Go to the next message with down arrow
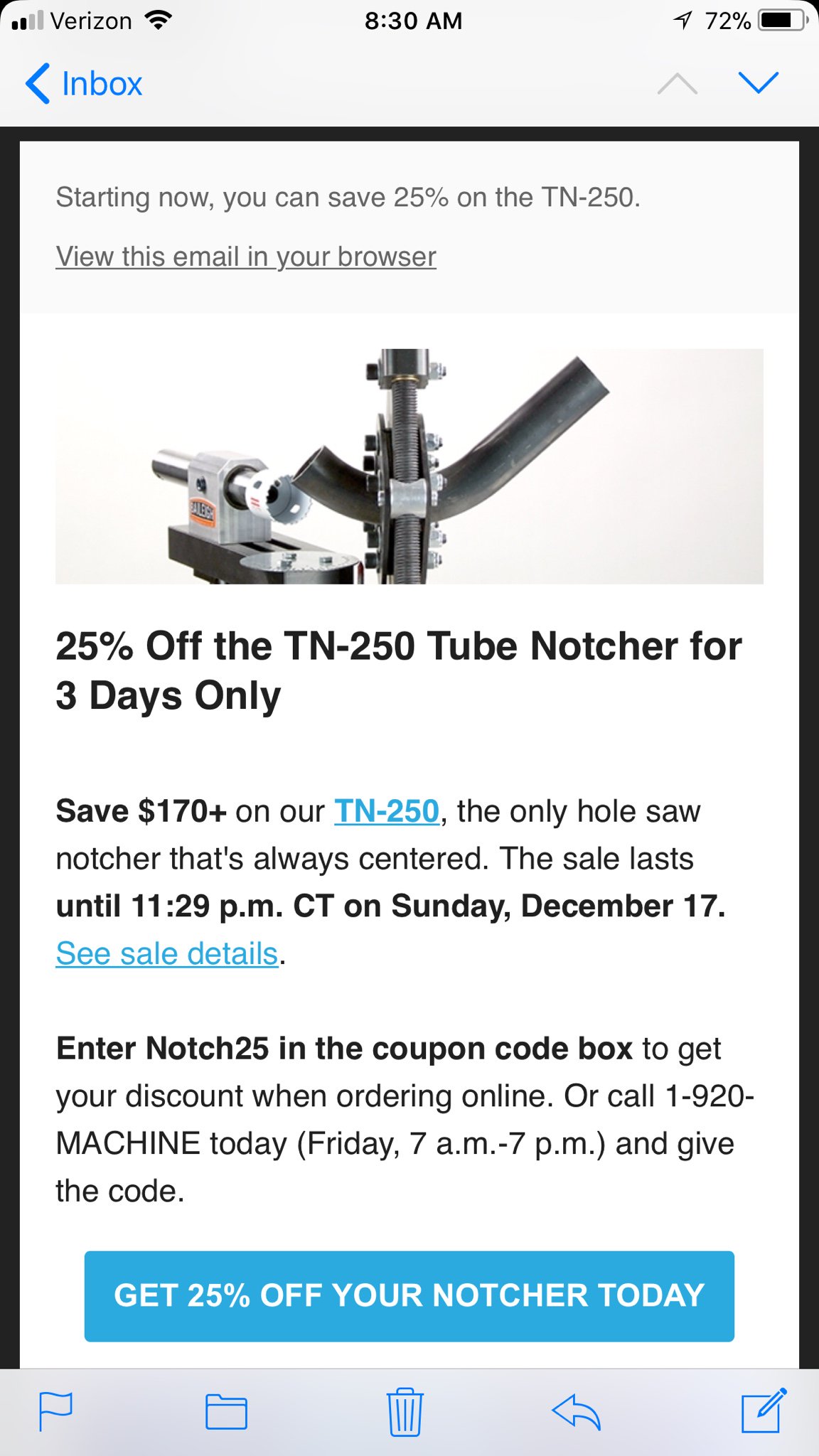 (758, 84)
